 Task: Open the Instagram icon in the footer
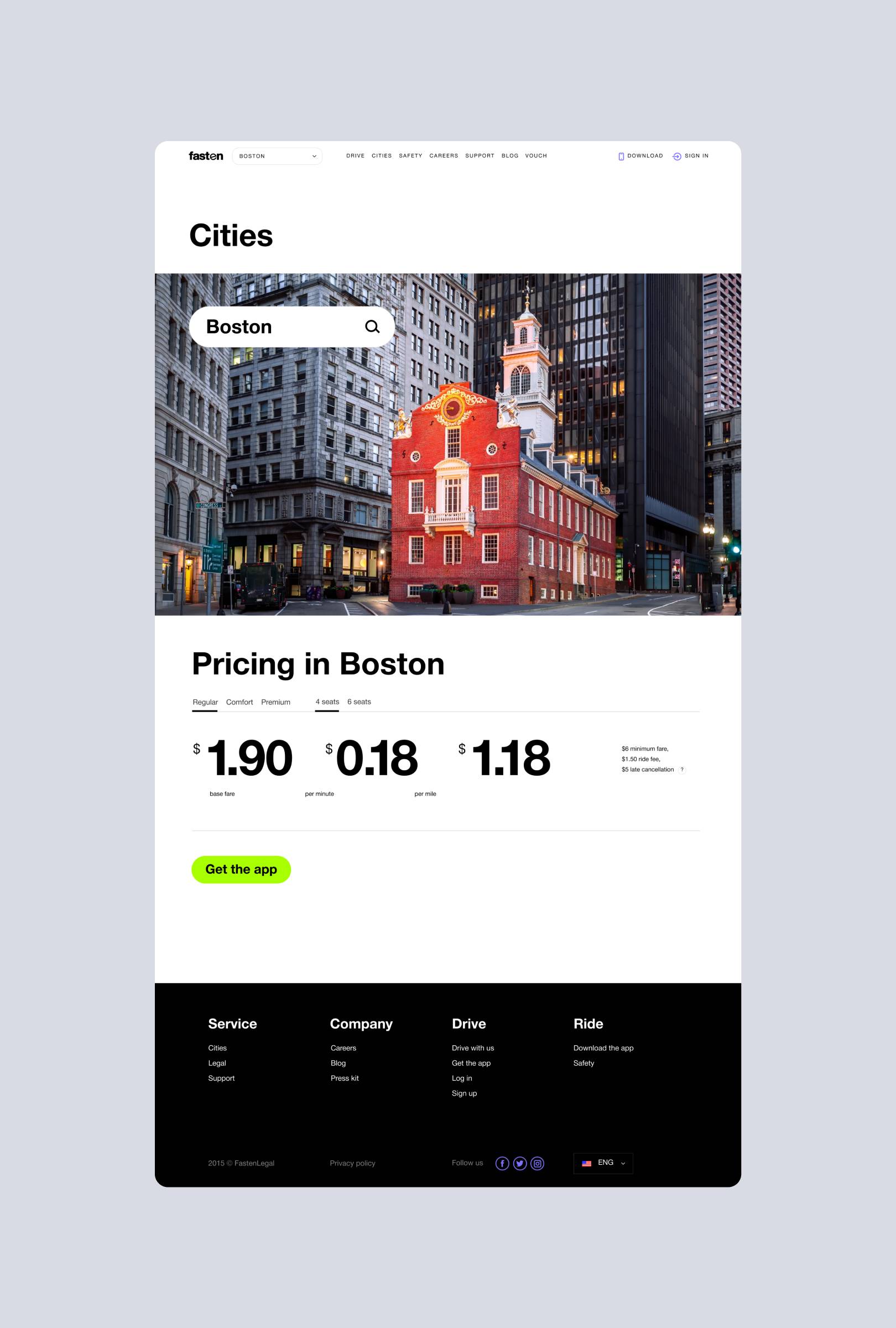coord(538,1164)
